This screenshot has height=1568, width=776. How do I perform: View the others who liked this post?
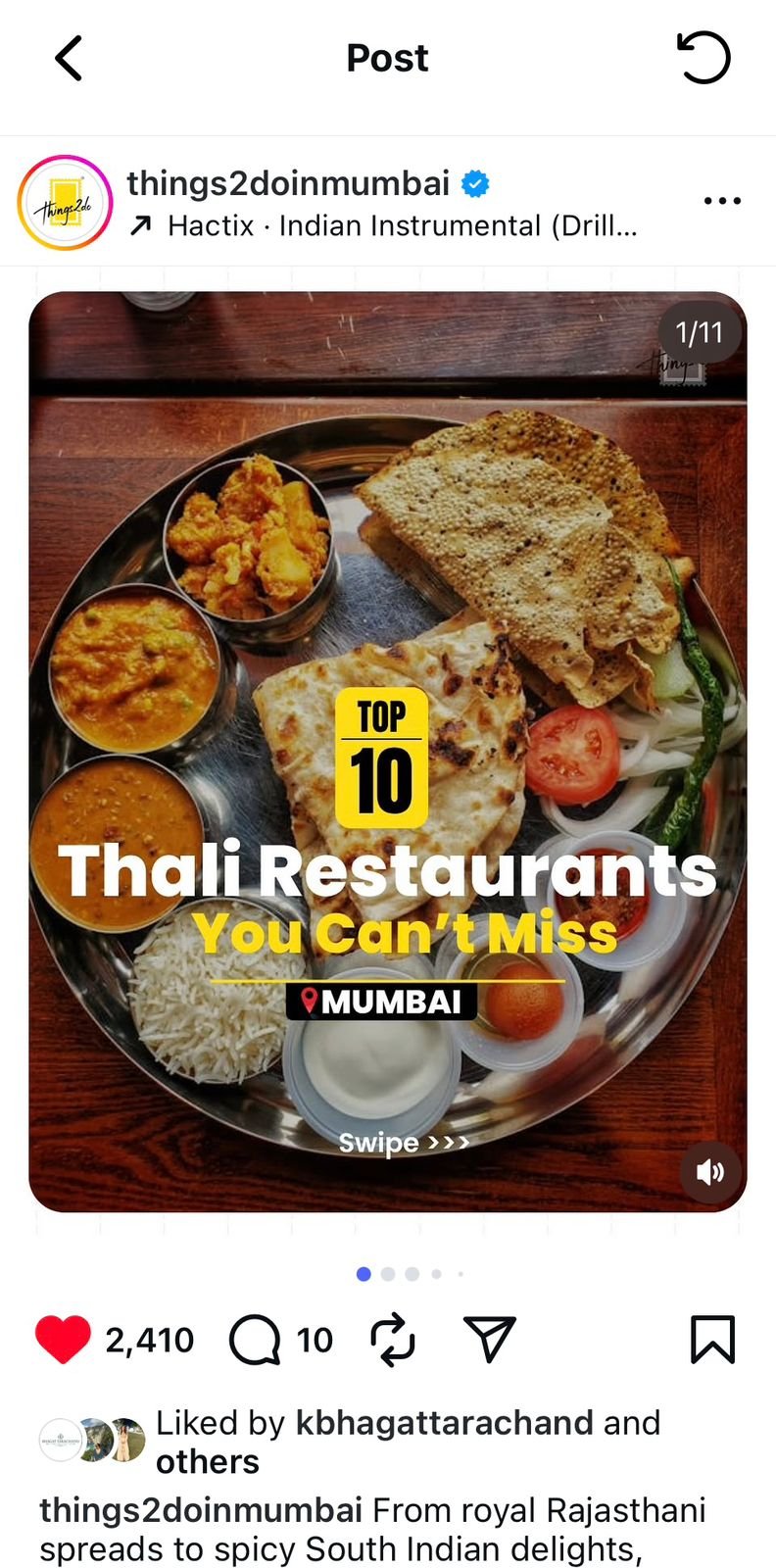coord(208,1462)
